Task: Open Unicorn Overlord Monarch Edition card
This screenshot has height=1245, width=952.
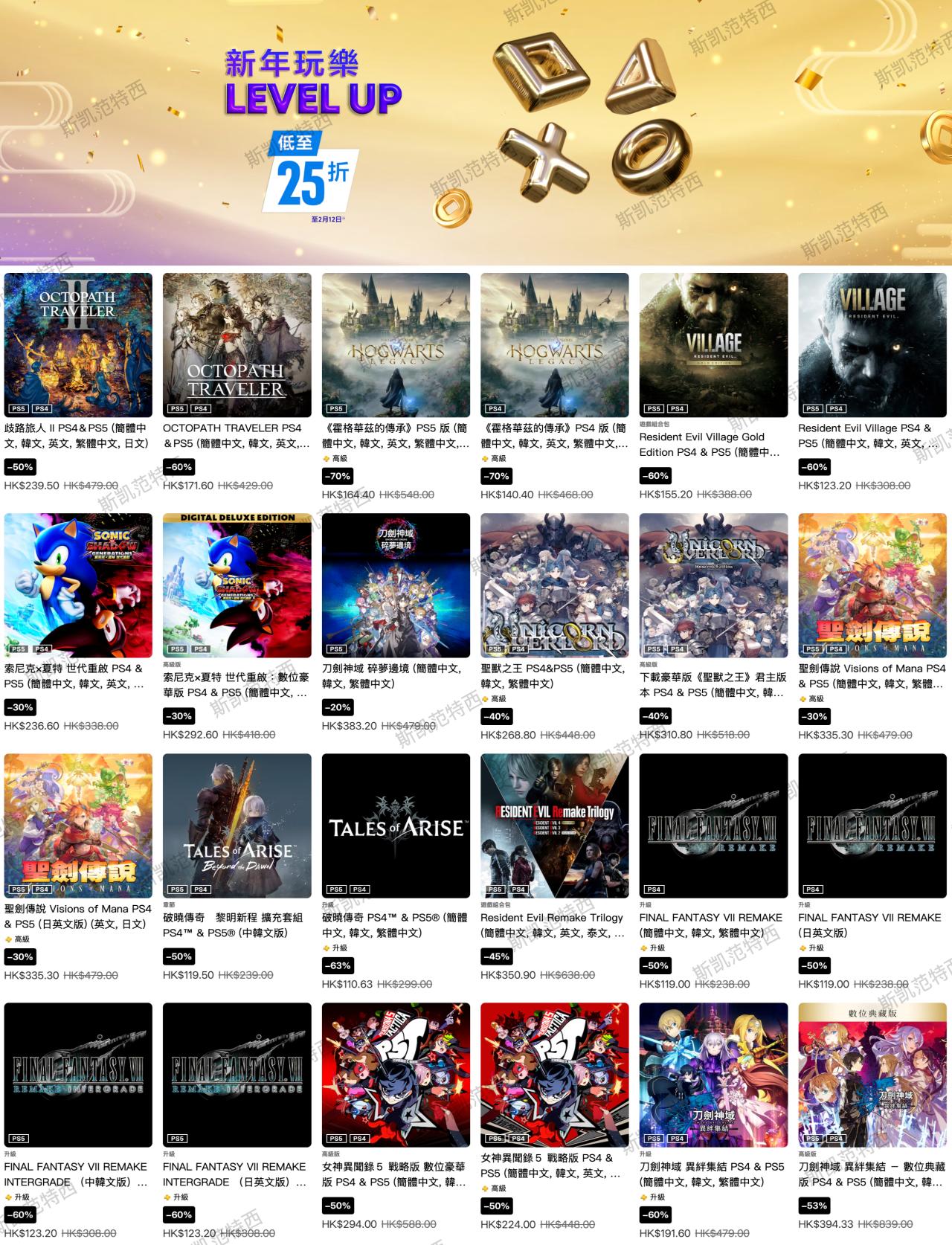Action: coord(713,585)
